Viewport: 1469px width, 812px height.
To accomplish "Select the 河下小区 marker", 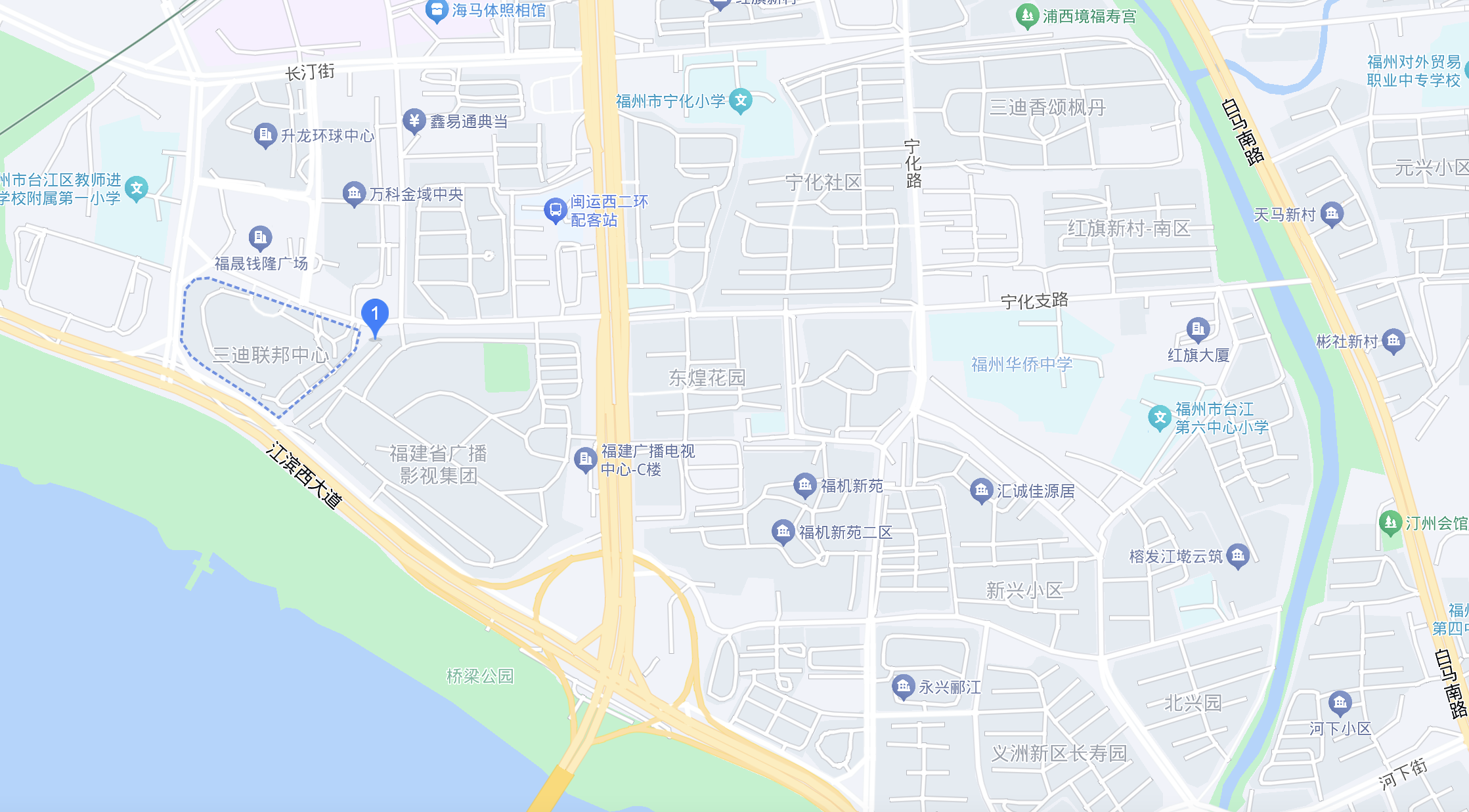I will 1340,703.
